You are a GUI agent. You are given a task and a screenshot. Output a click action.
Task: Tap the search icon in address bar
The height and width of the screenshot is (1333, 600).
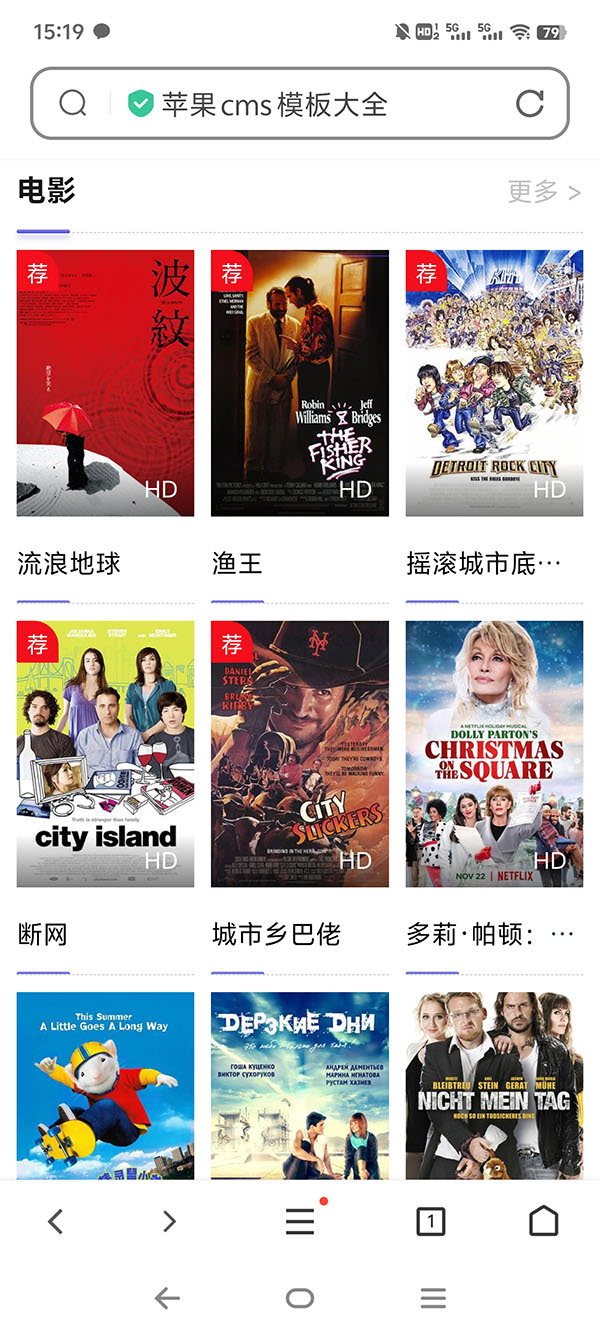point(73,103)
